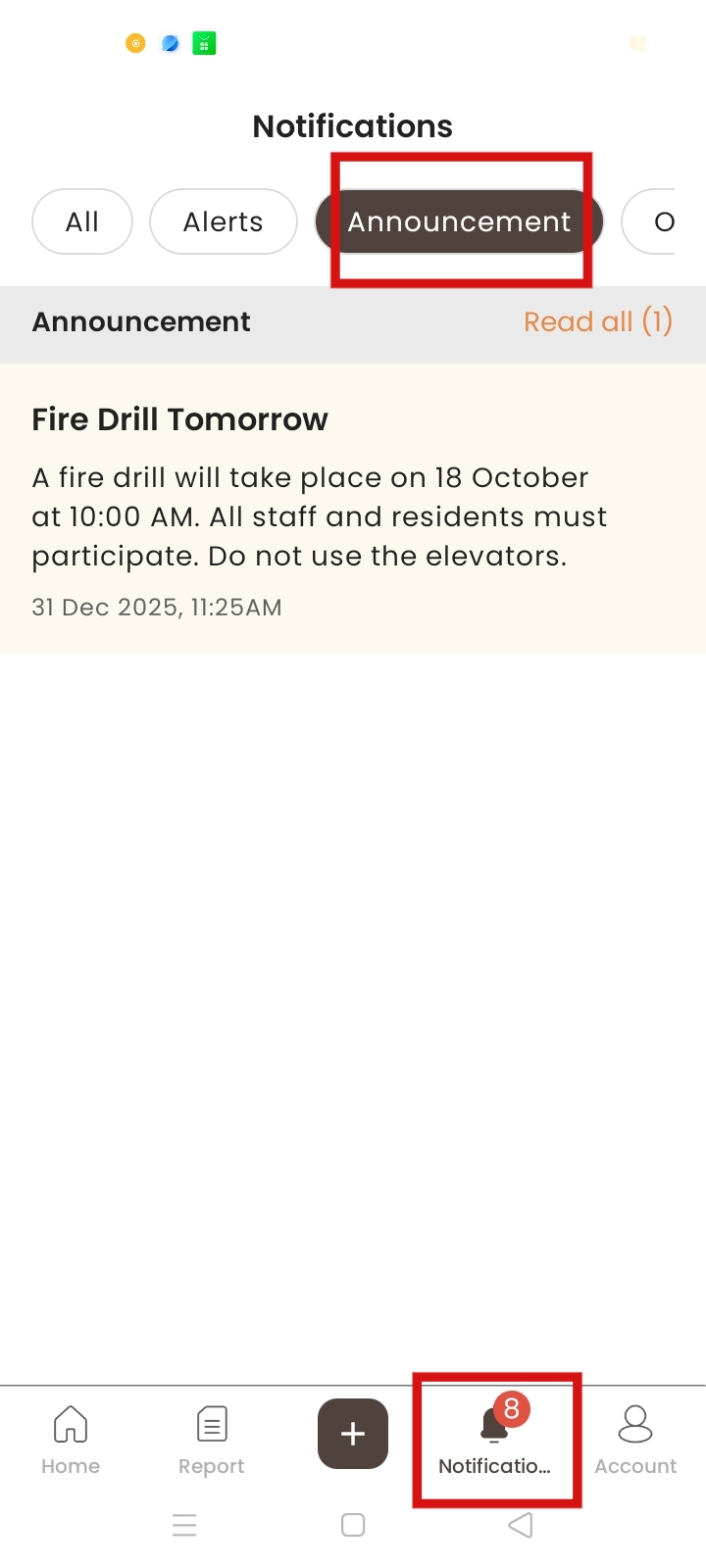Switch to the Account tab
706x1568 pixels.
[635, 1438]
